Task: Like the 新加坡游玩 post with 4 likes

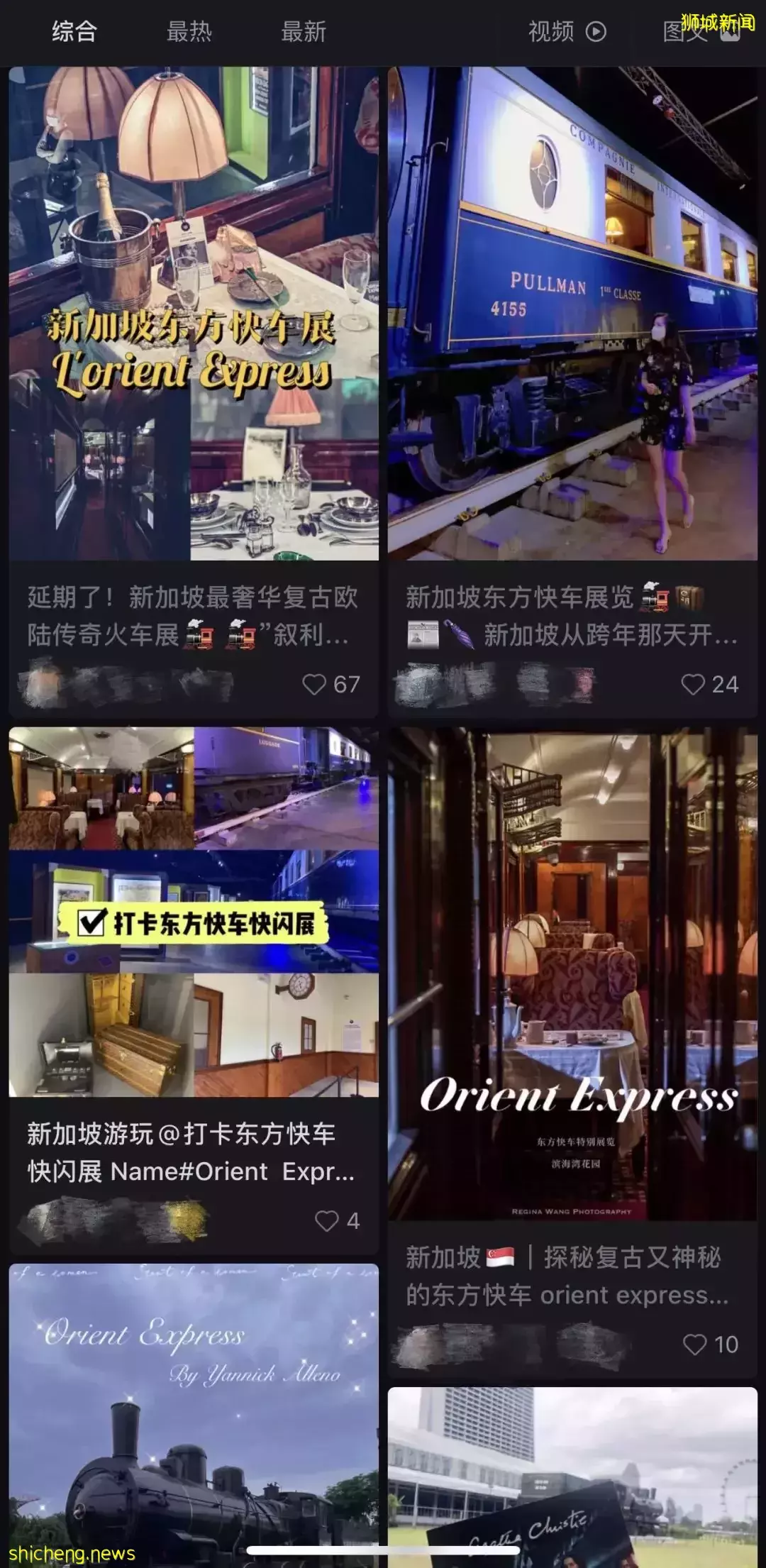Action: (x=327, y=1221)
